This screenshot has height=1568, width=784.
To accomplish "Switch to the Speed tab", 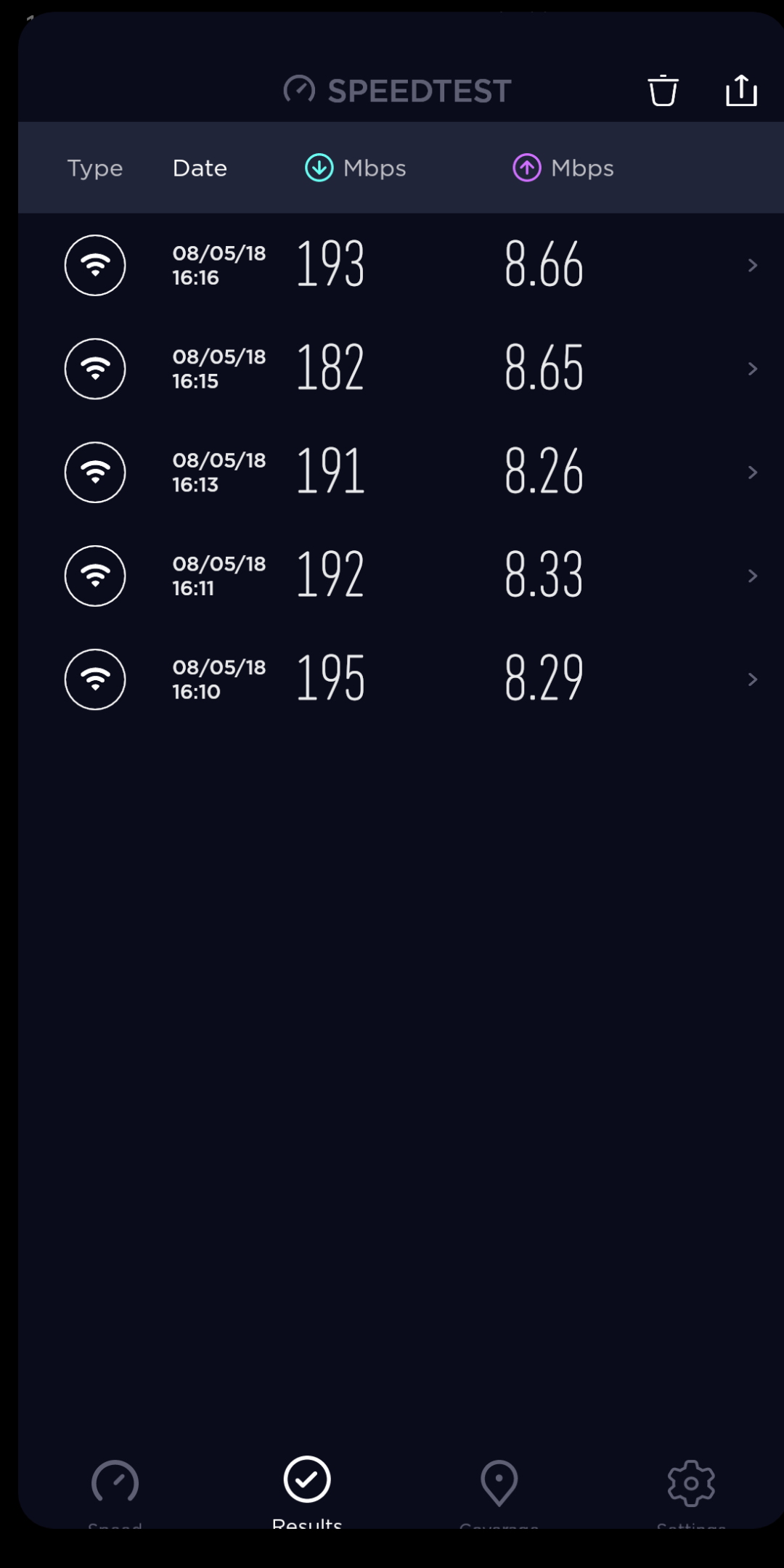I will point(115,1485).
